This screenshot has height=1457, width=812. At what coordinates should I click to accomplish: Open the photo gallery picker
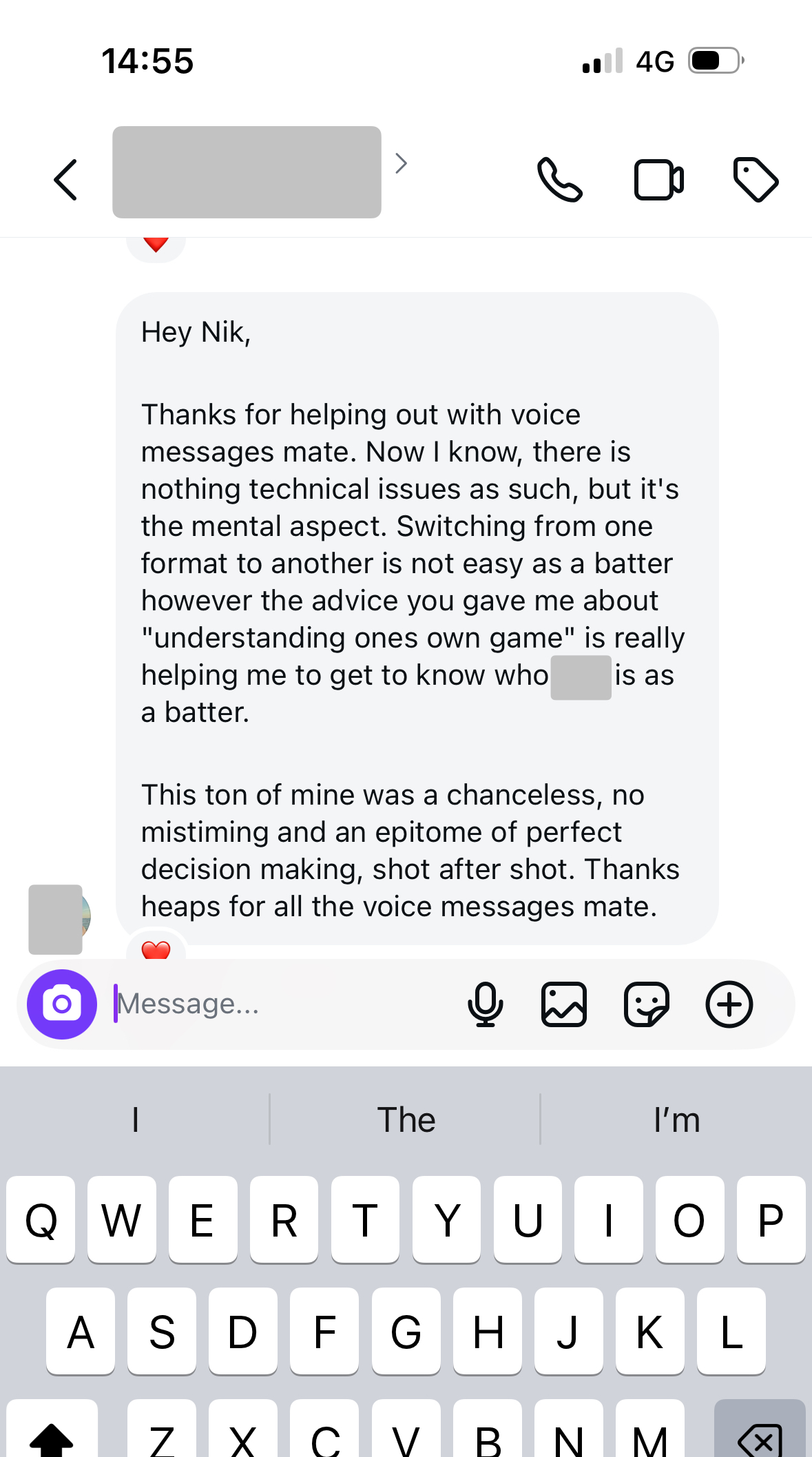tap(564, 1004)
